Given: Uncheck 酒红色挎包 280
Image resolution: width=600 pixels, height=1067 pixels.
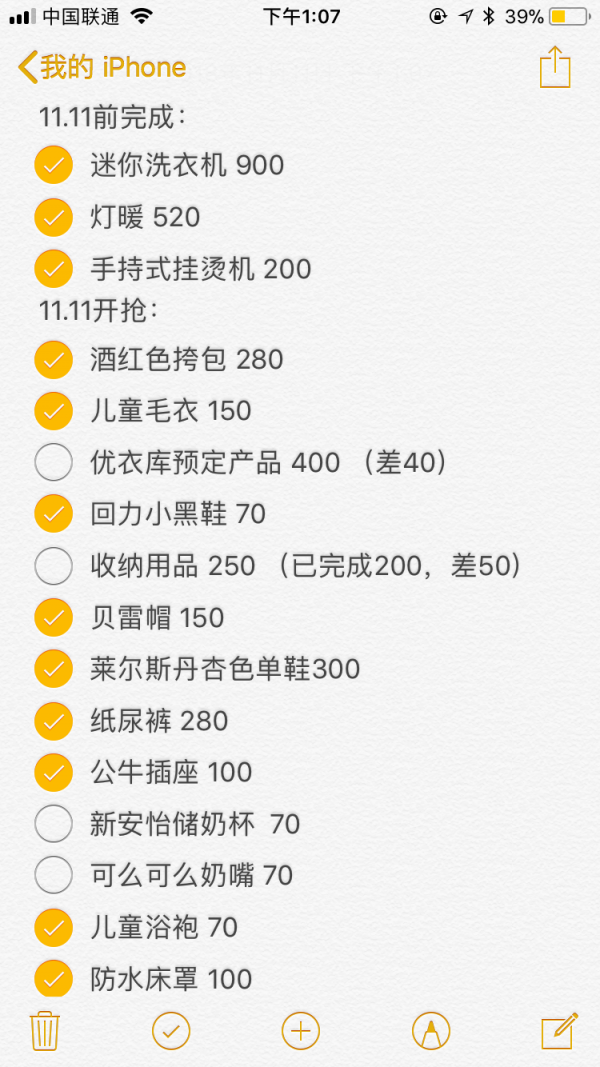Looking at the screenshot, I should 54,359.
